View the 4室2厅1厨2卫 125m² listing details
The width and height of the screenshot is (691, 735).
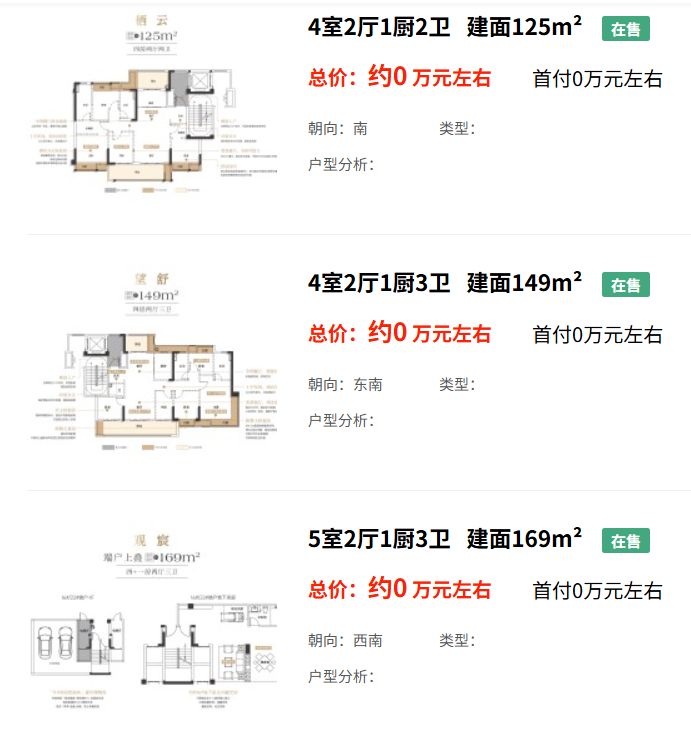[445, 27]
